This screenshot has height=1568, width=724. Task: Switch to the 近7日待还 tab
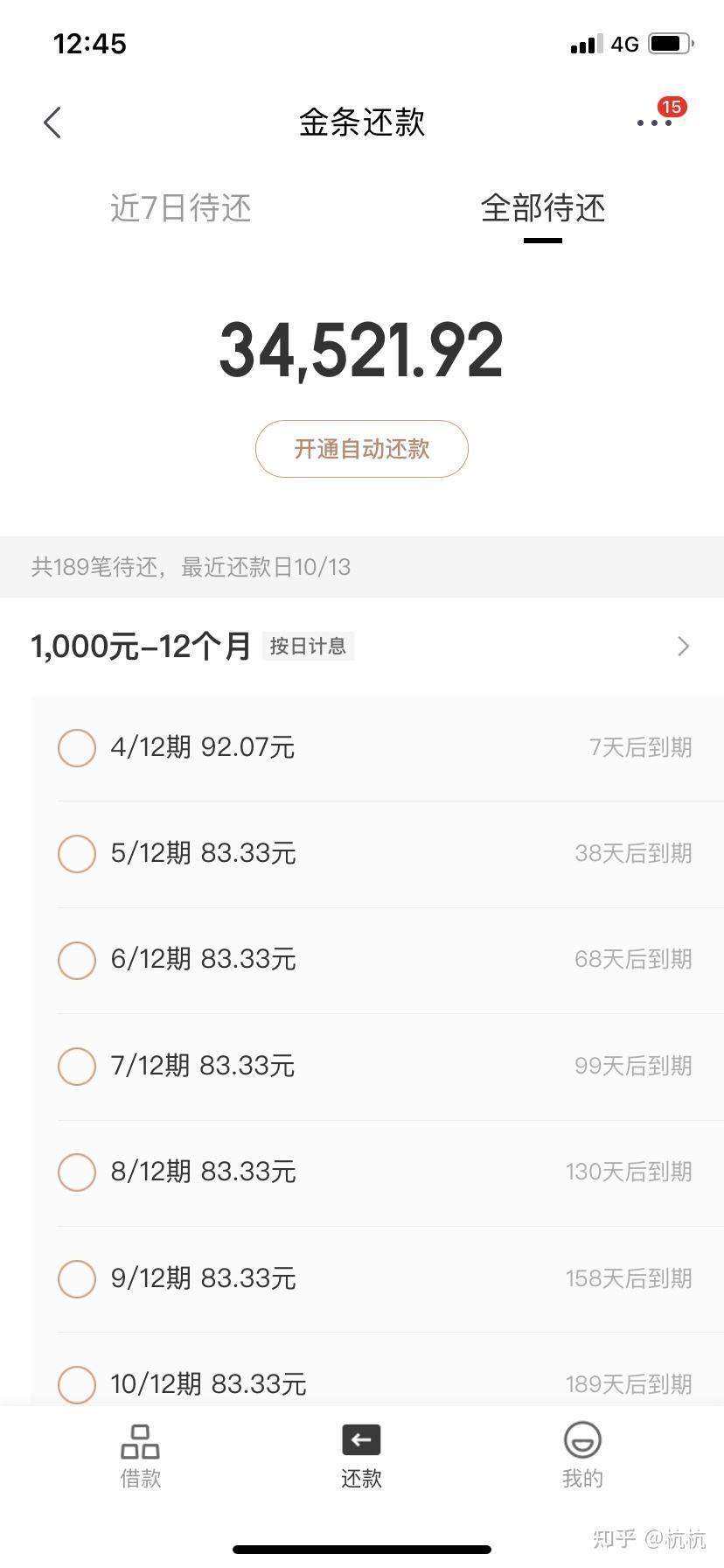coord(180,208)
